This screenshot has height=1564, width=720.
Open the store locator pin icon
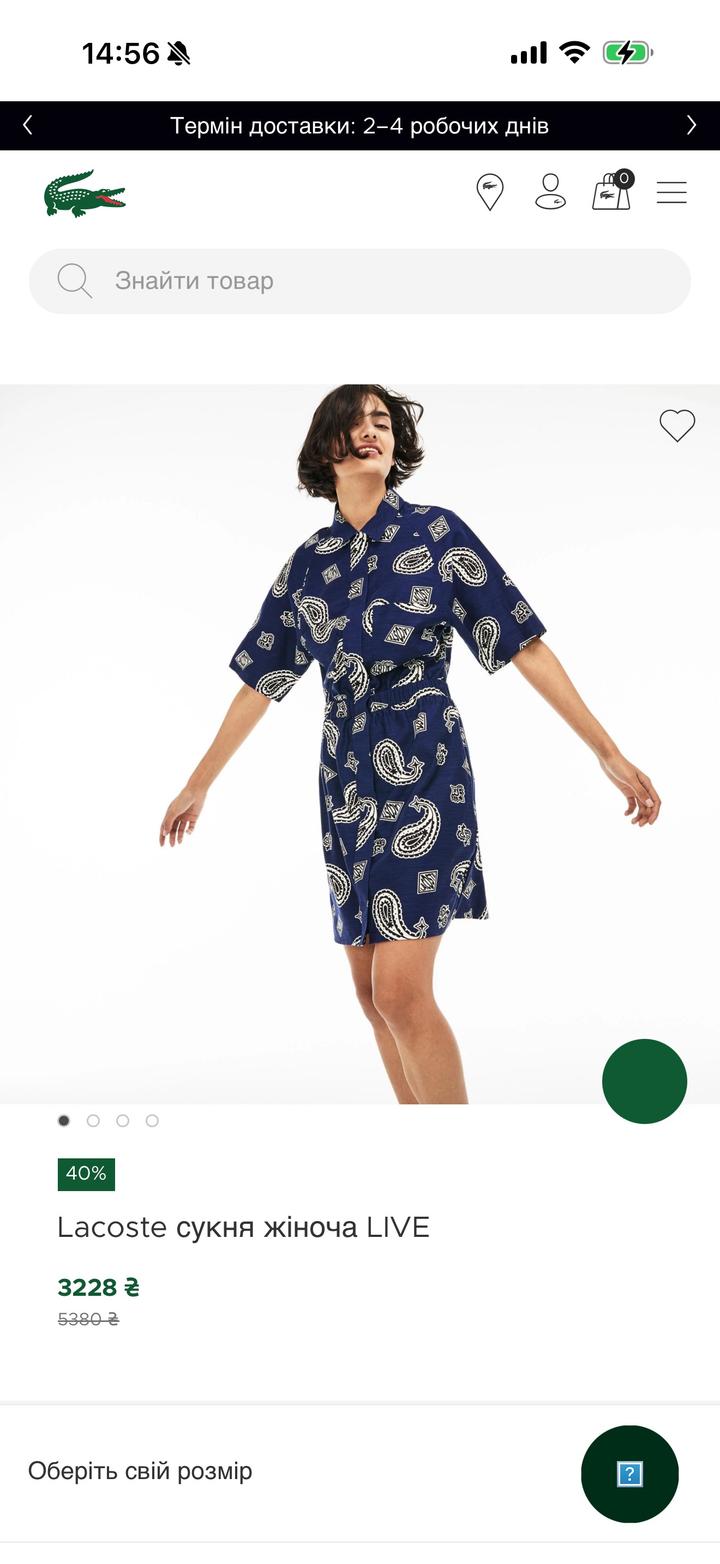coord(491,192)
